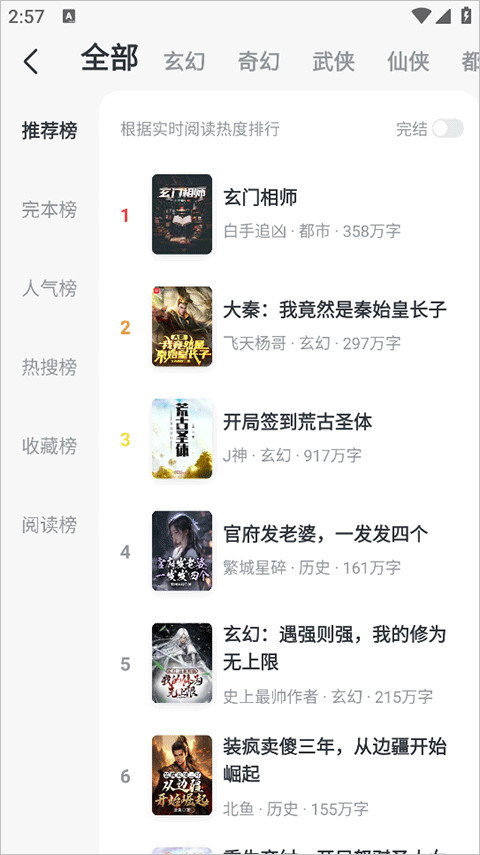The height and width of the screenshot is (855, 480).
Task: Select the 全部 category tab
Action: coord(110,58)
